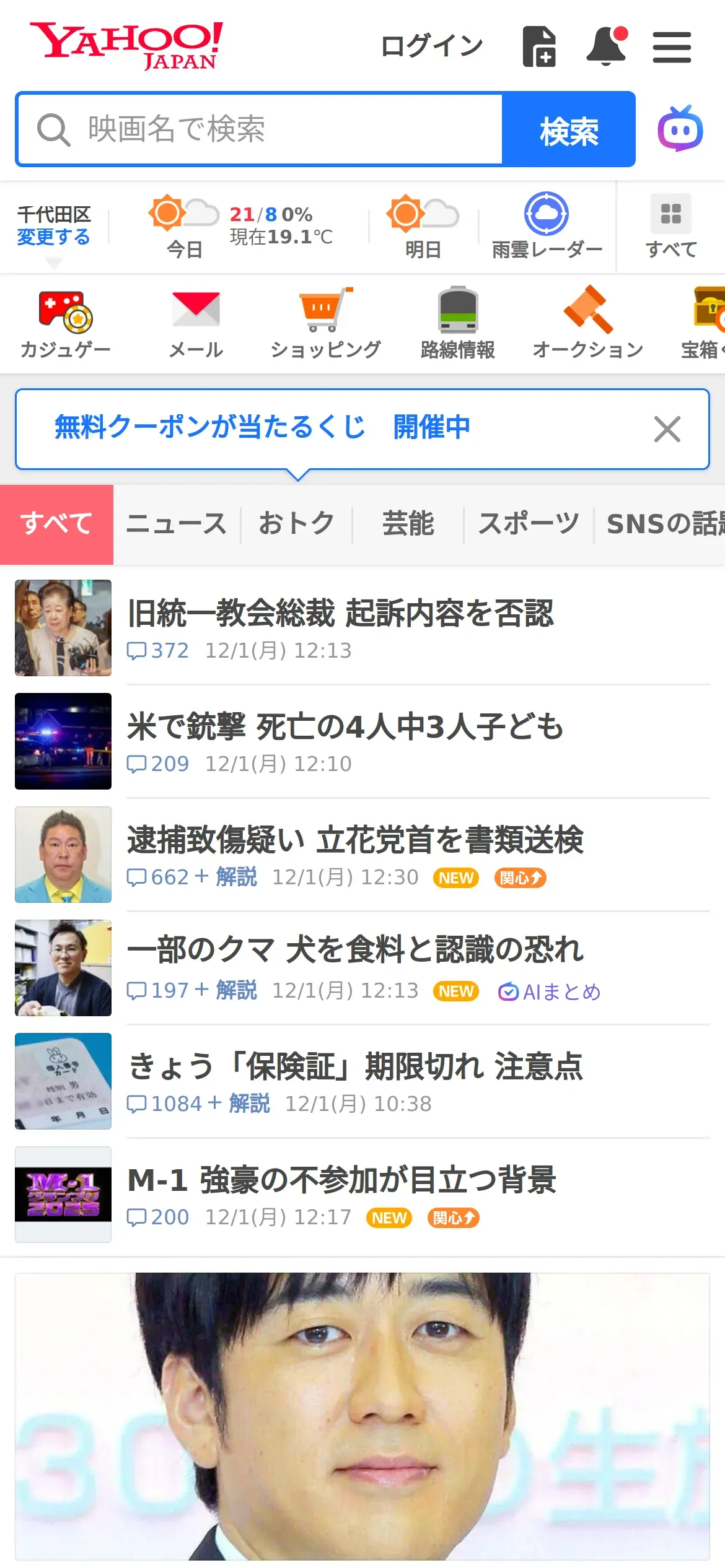
Task: Read the M-1 強豪の不参加 article
Action: (341, 1180)
